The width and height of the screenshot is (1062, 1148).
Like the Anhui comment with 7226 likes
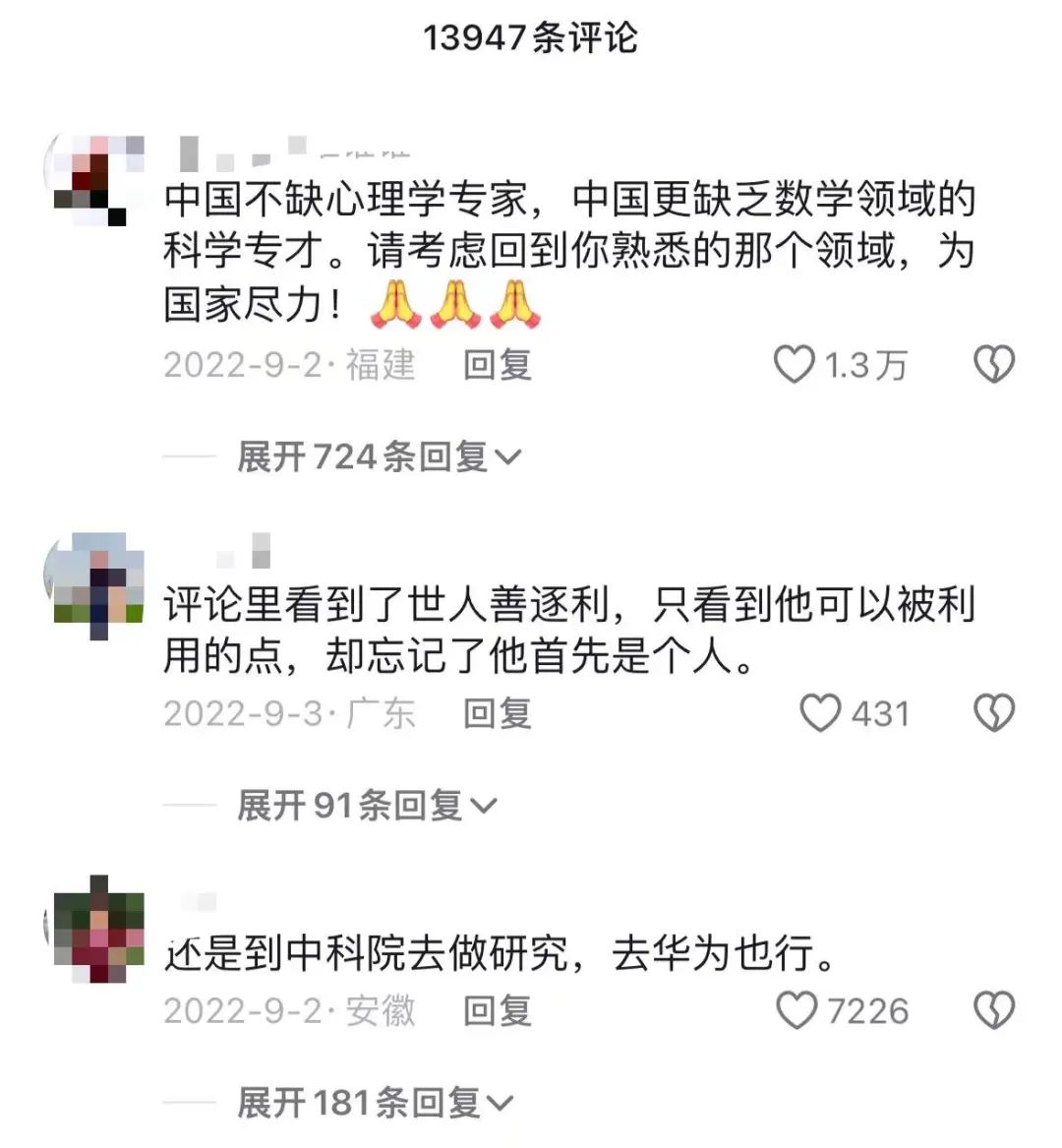[796, 1010]
